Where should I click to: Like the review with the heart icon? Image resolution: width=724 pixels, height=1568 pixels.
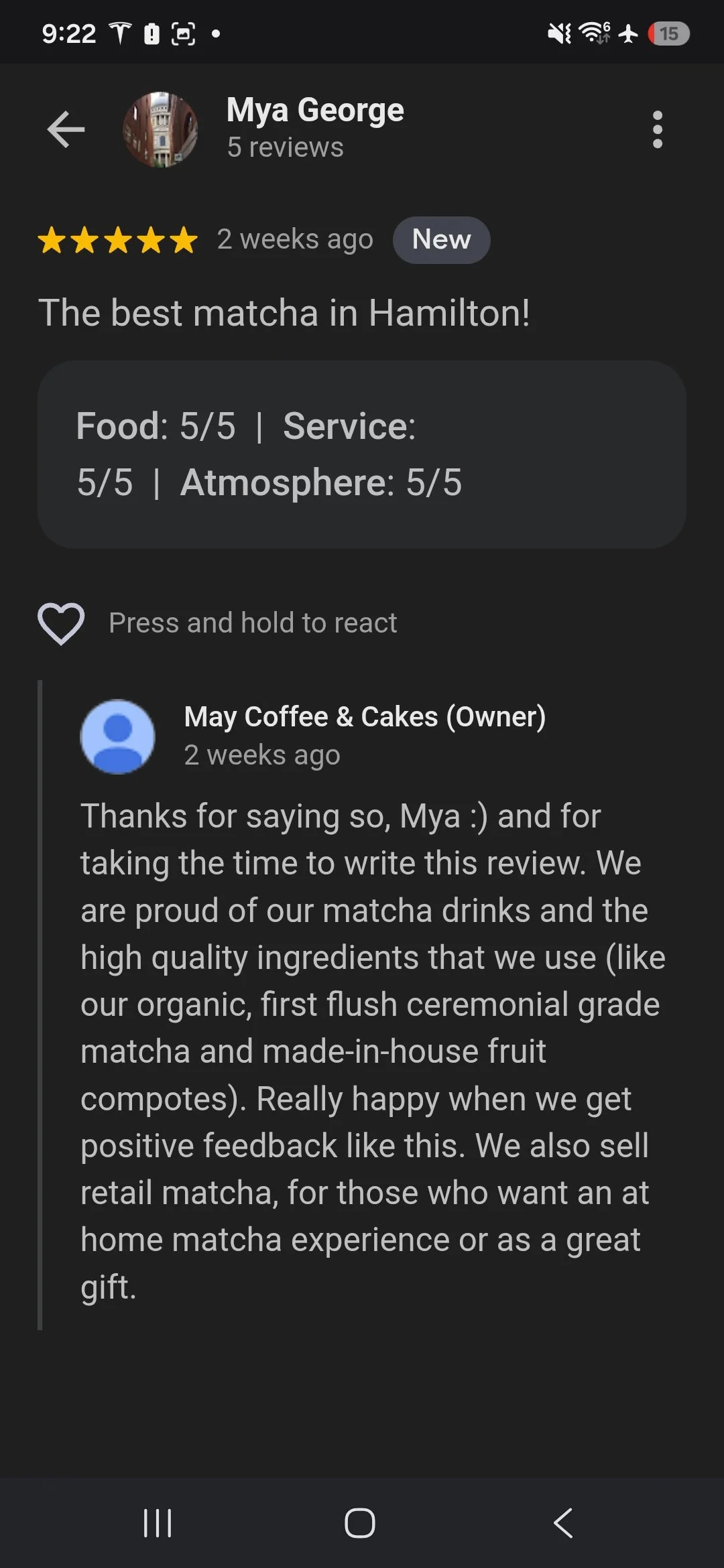pyautogui.click(x=61, y=624)
